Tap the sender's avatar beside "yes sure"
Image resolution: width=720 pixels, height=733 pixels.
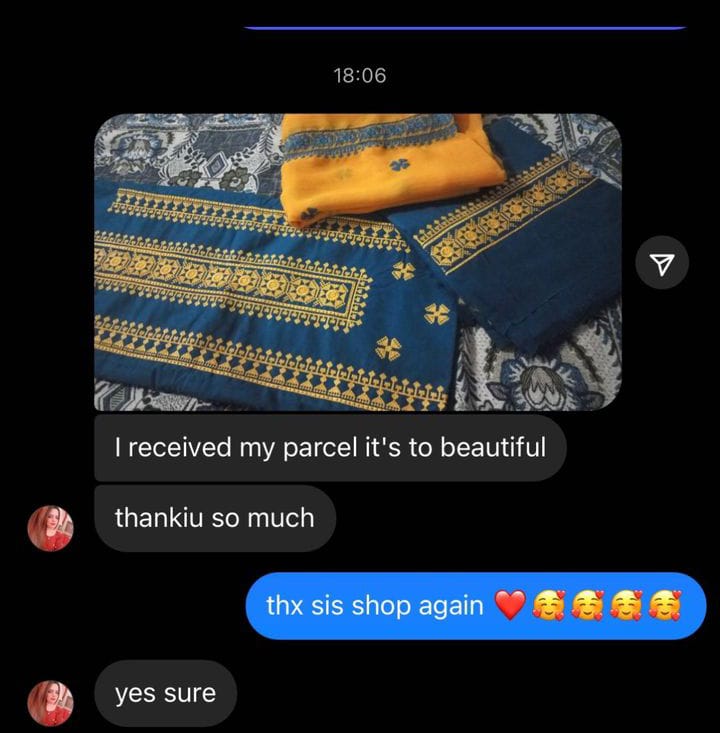pos(50,702)
